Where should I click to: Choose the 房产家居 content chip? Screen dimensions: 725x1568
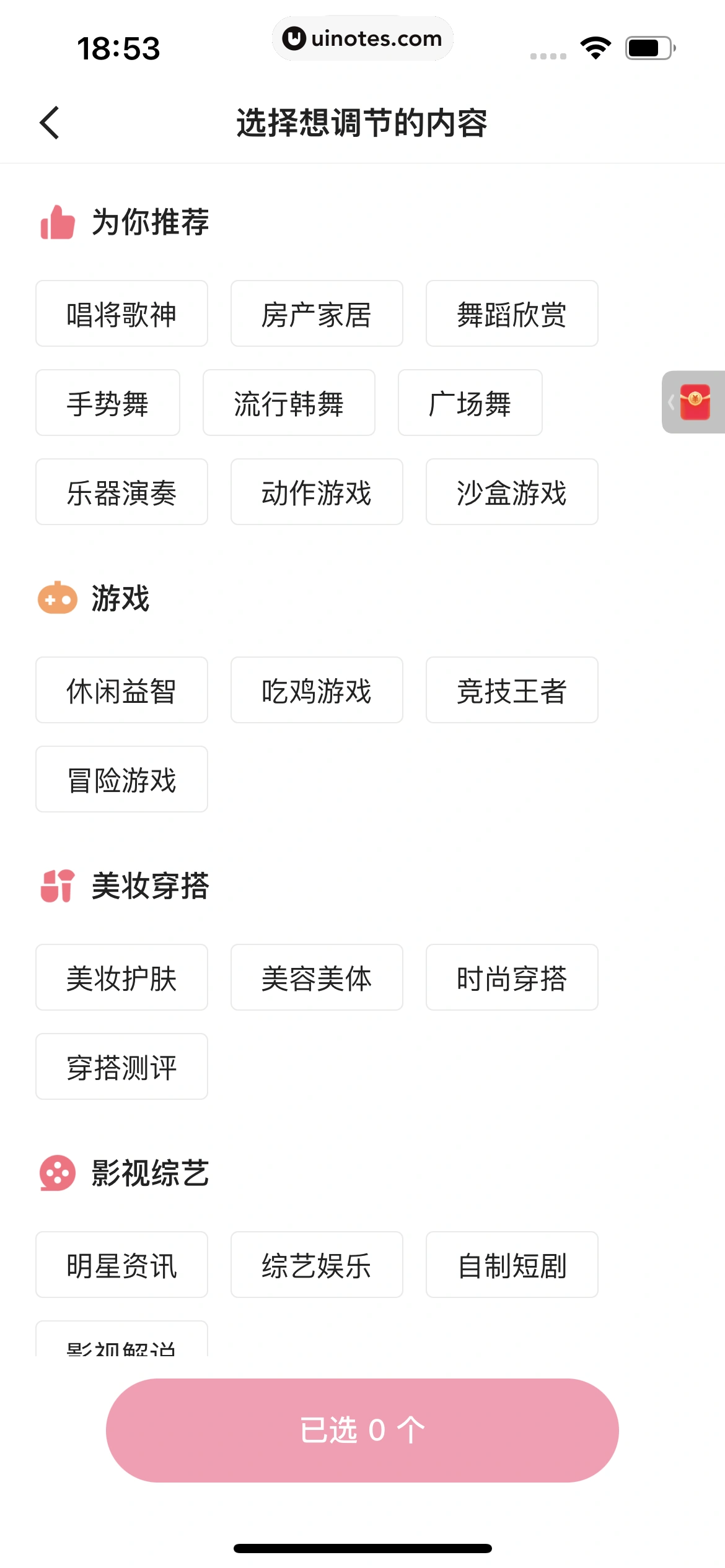(x=317, y=314)
